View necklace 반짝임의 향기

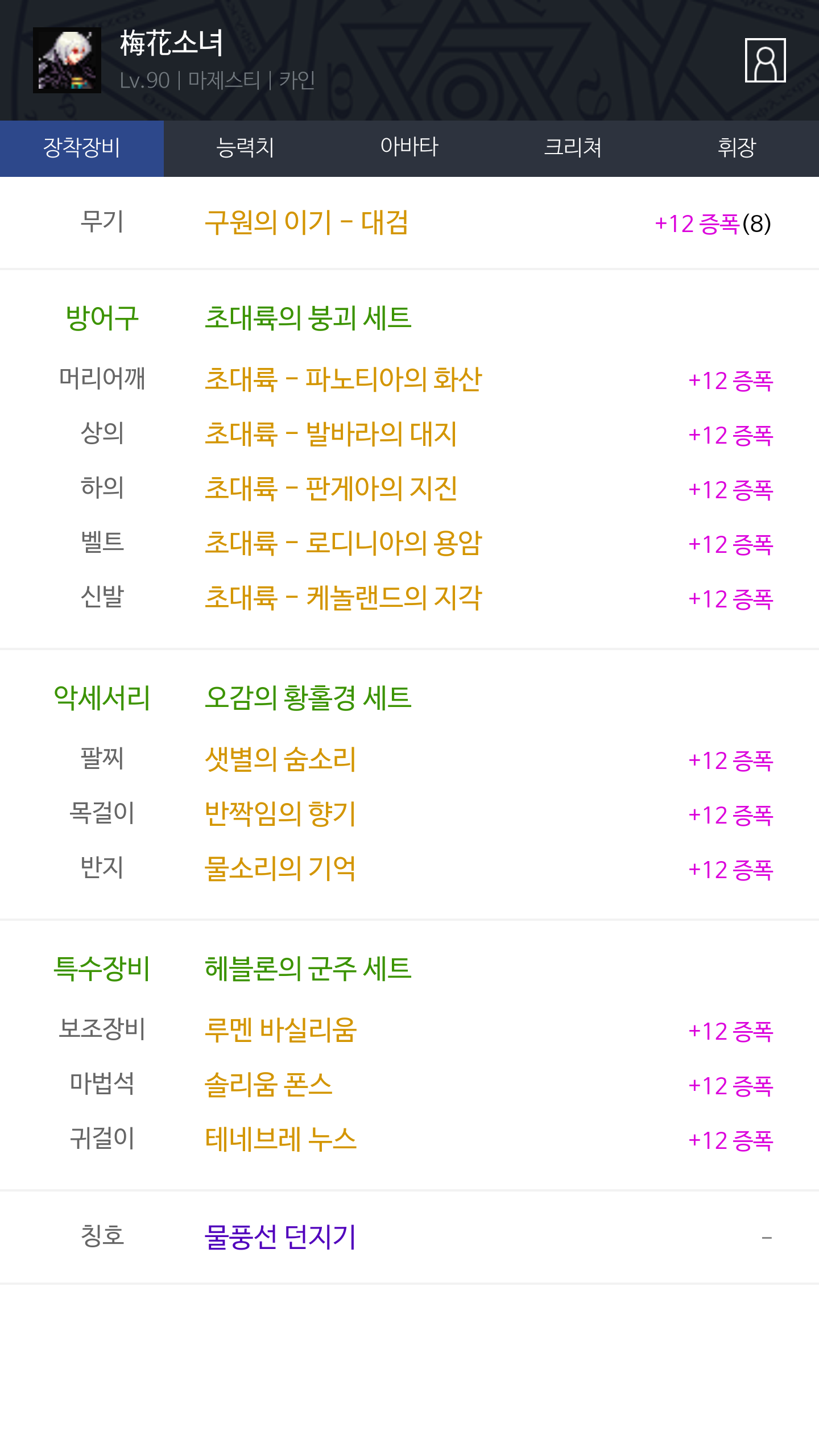280,814
